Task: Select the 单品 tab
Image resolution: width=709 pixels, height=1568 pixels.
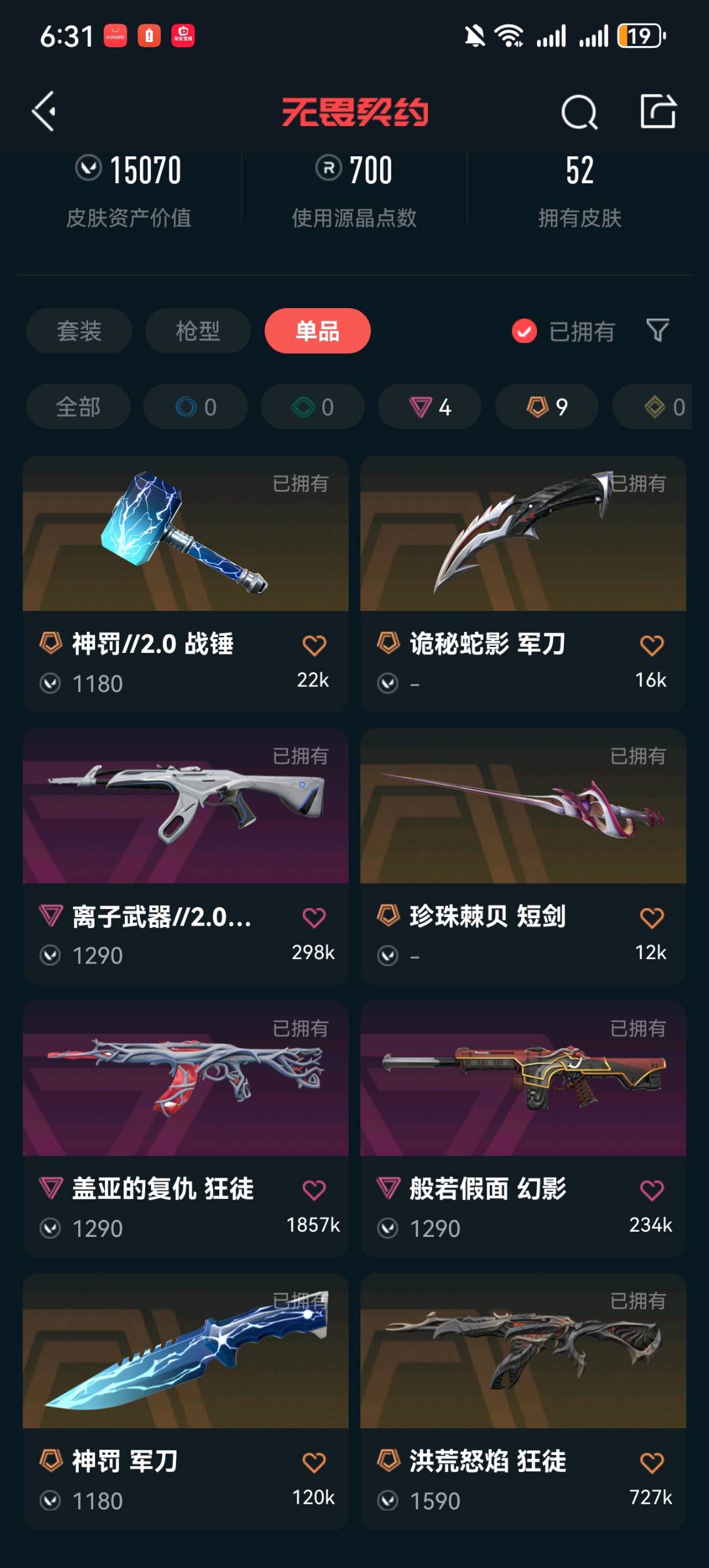Action: click(317, 331)
